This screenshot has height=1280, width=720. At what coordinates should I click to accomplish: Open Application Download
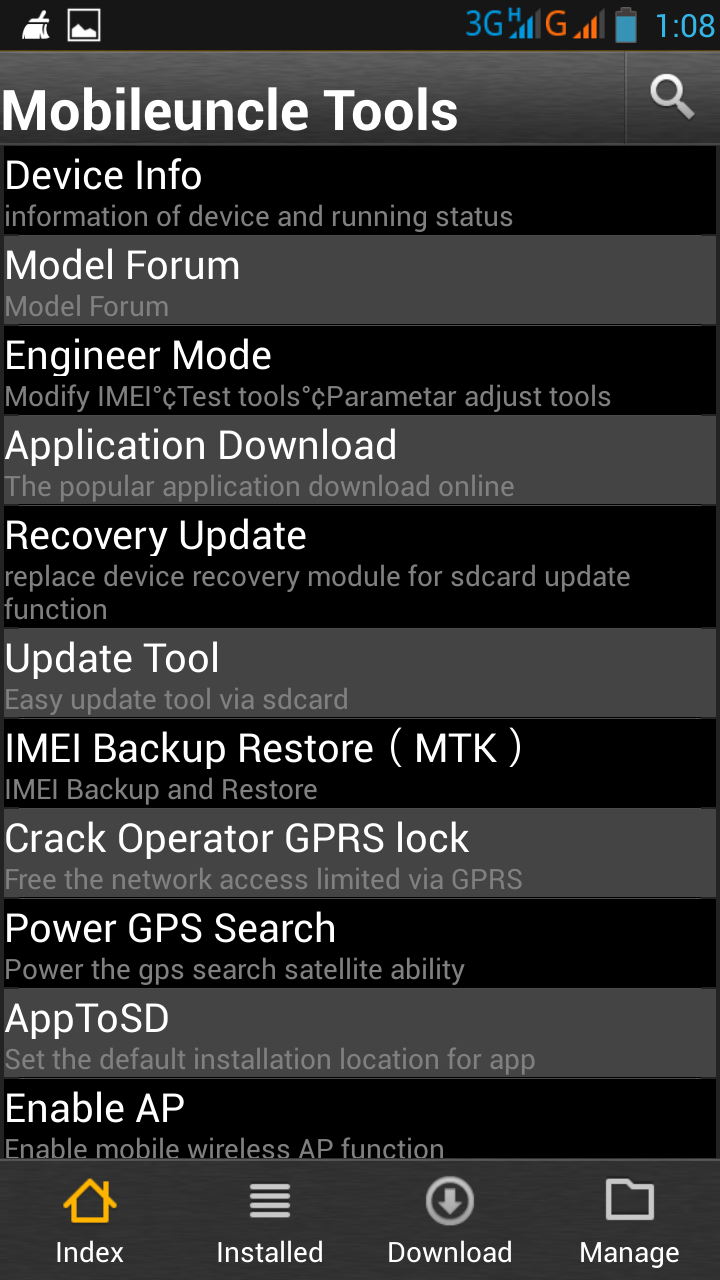[360, 461]
